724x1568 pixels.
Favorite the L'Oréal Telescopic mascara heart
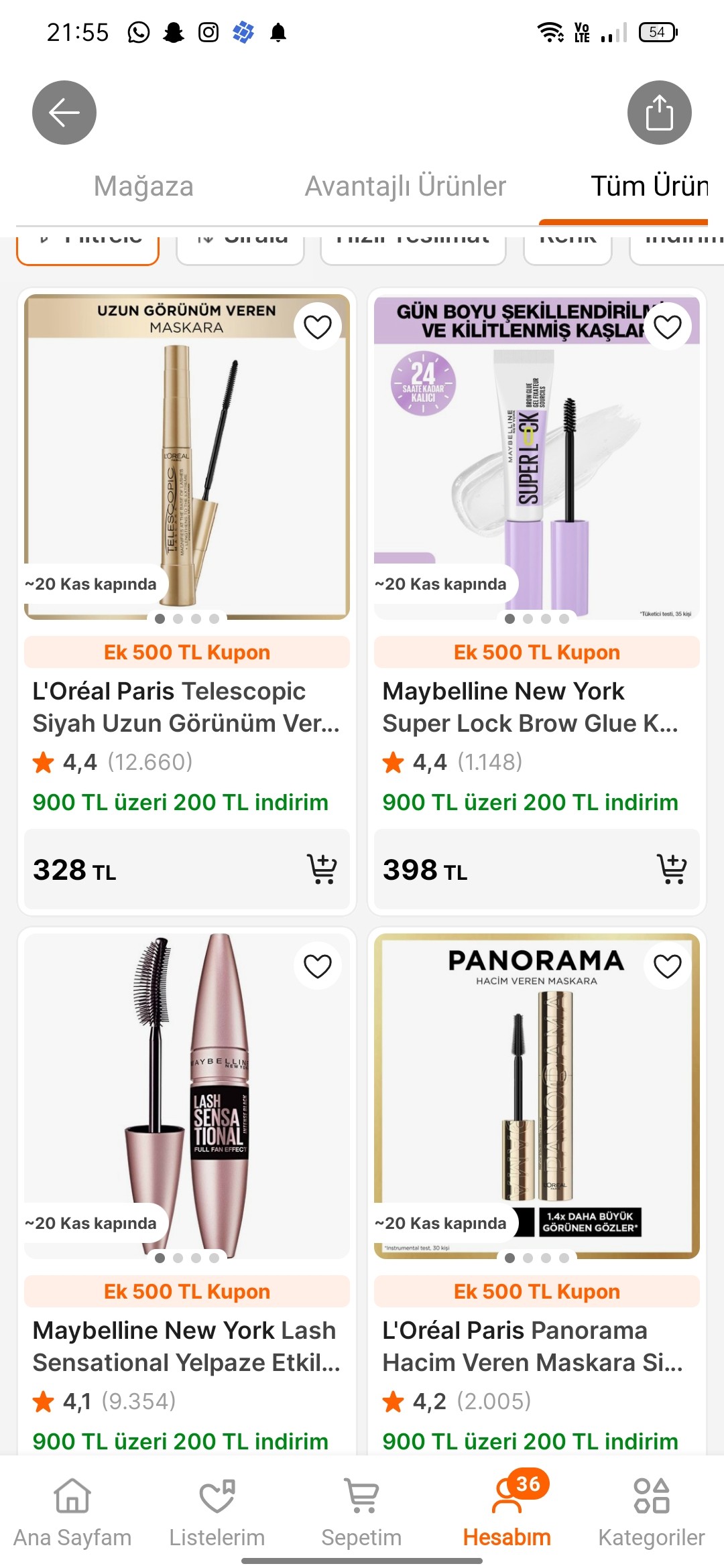(x=319, y=326)
